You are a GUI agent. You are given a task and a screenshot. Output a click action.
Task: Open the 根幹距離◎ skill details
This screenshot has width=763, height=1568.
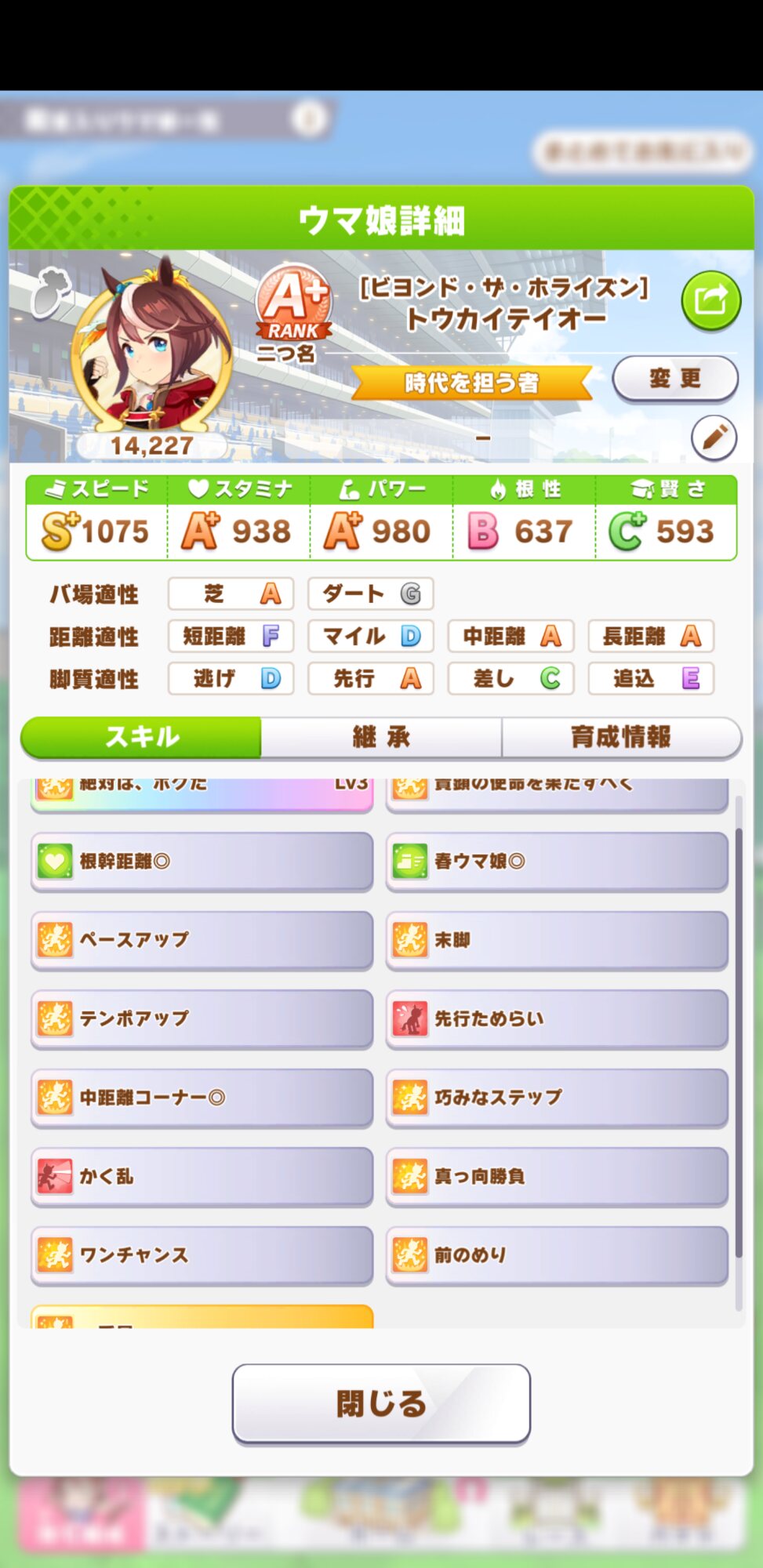202,862
